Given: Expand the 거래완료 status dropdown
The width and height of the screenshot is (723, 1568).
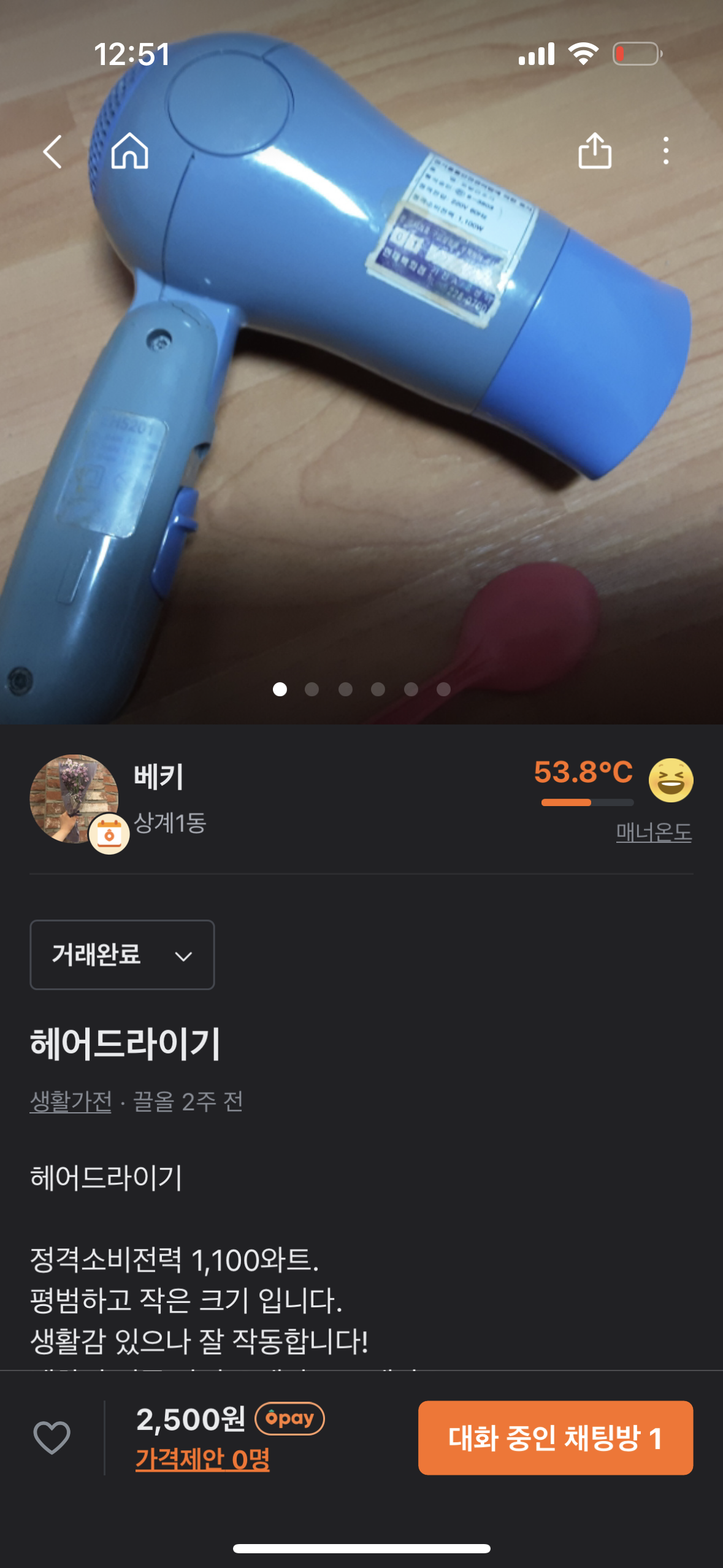Looking at the screenshot, I should (x=122, y=955).
